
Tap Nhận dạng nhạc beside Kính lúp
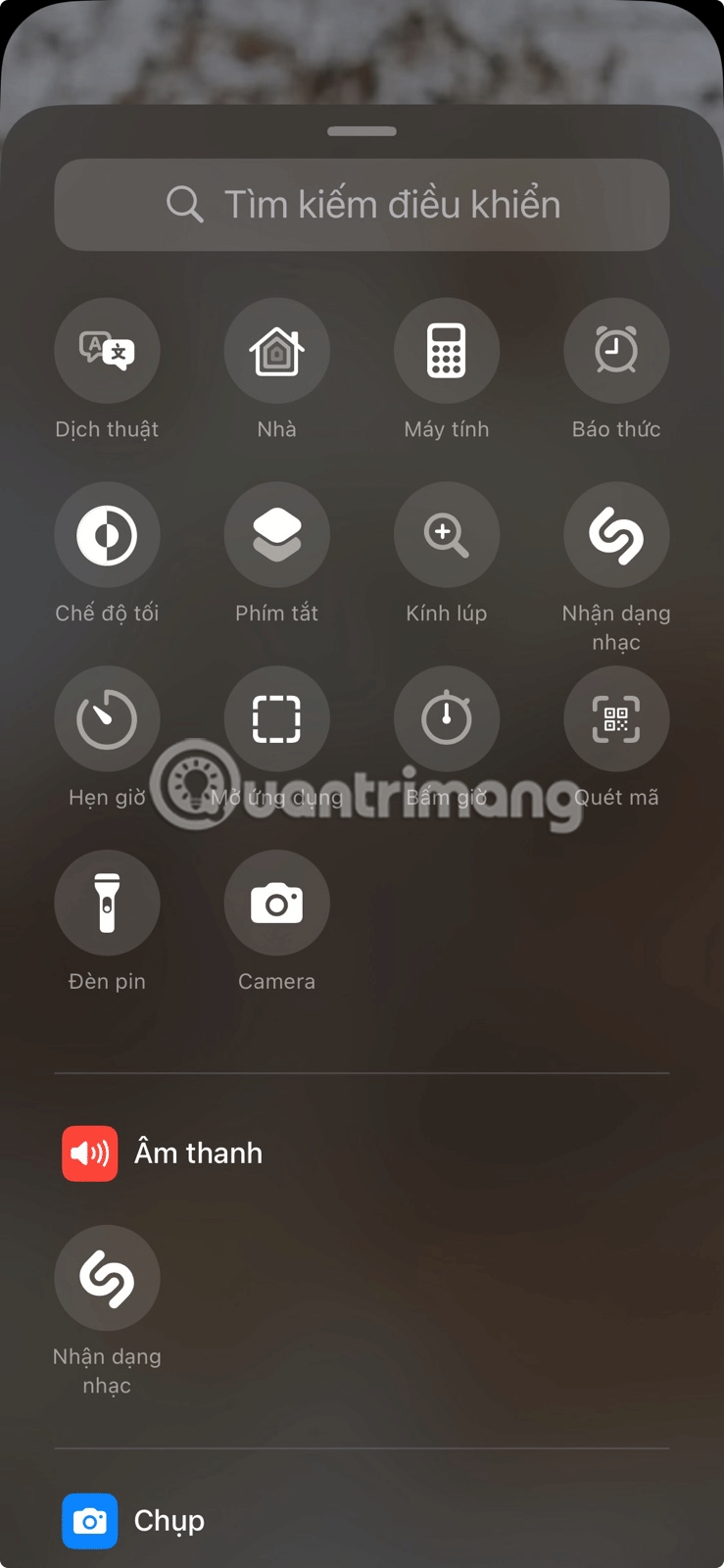[616, 535]
